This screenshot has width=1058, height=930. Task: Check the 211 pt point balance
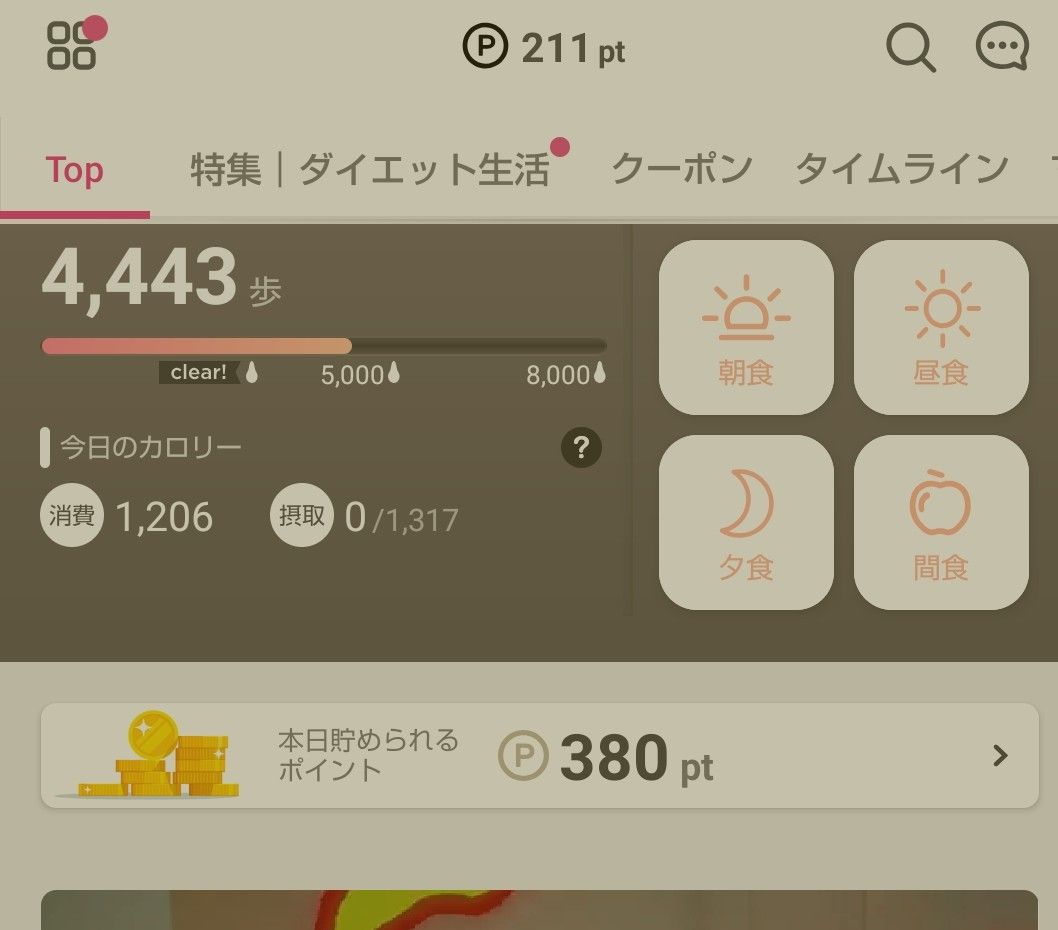pyautogui.click(x=545, y=48)
